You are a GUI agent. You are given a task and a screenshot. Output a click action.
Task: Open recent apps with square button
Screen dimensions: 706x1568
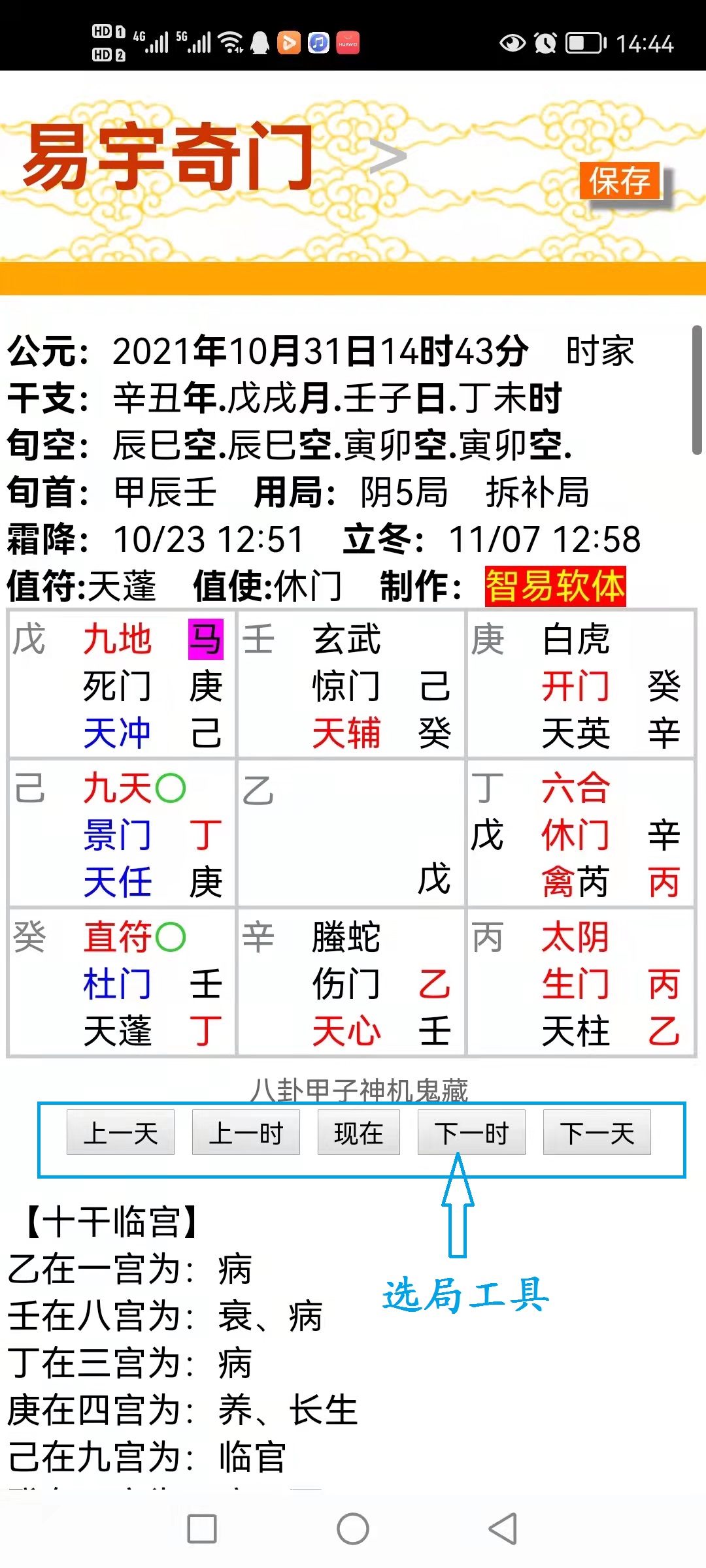(202, 1529)
